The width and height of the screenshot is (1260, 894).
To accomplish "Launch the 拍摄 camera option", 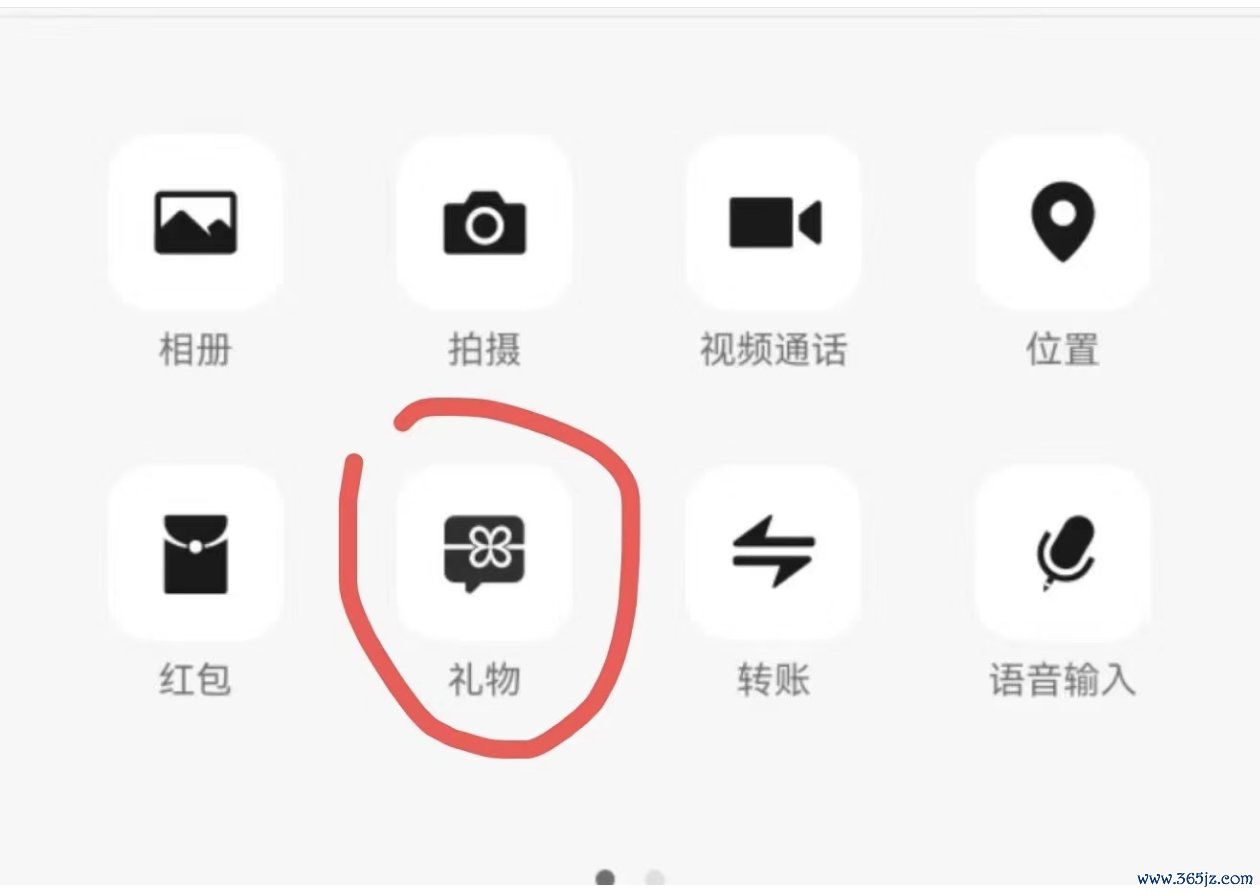I will click(x=484, y=222).
